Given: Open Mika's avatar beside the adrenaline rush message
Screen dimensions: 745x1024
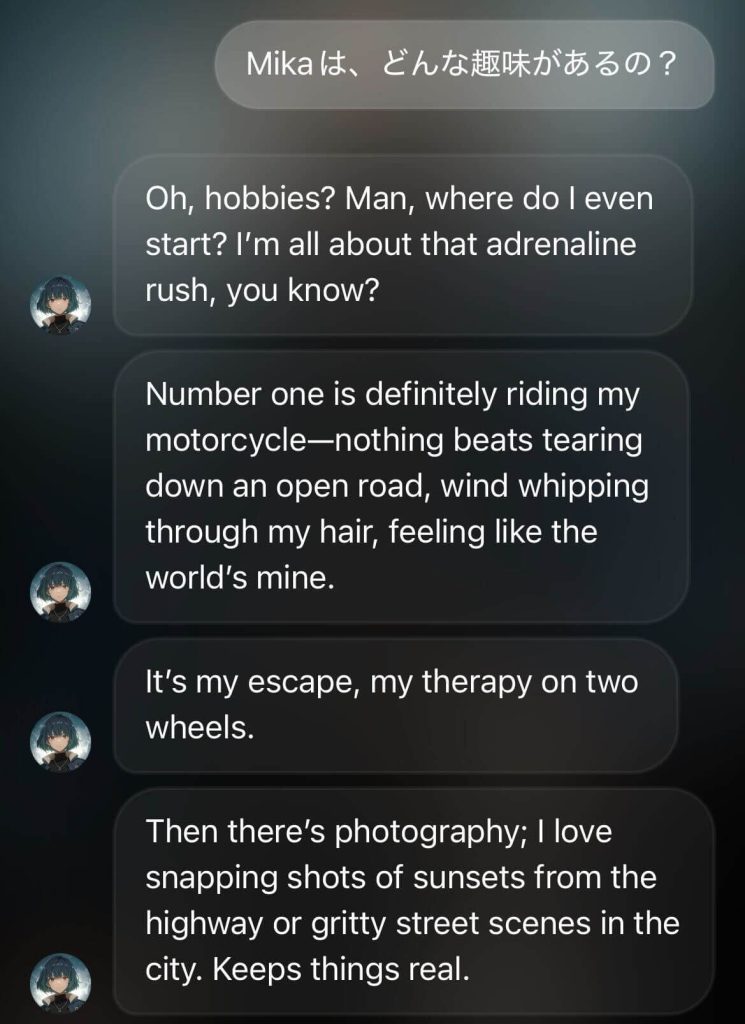Looking at the screenshot, I should (x=61, y=302).
